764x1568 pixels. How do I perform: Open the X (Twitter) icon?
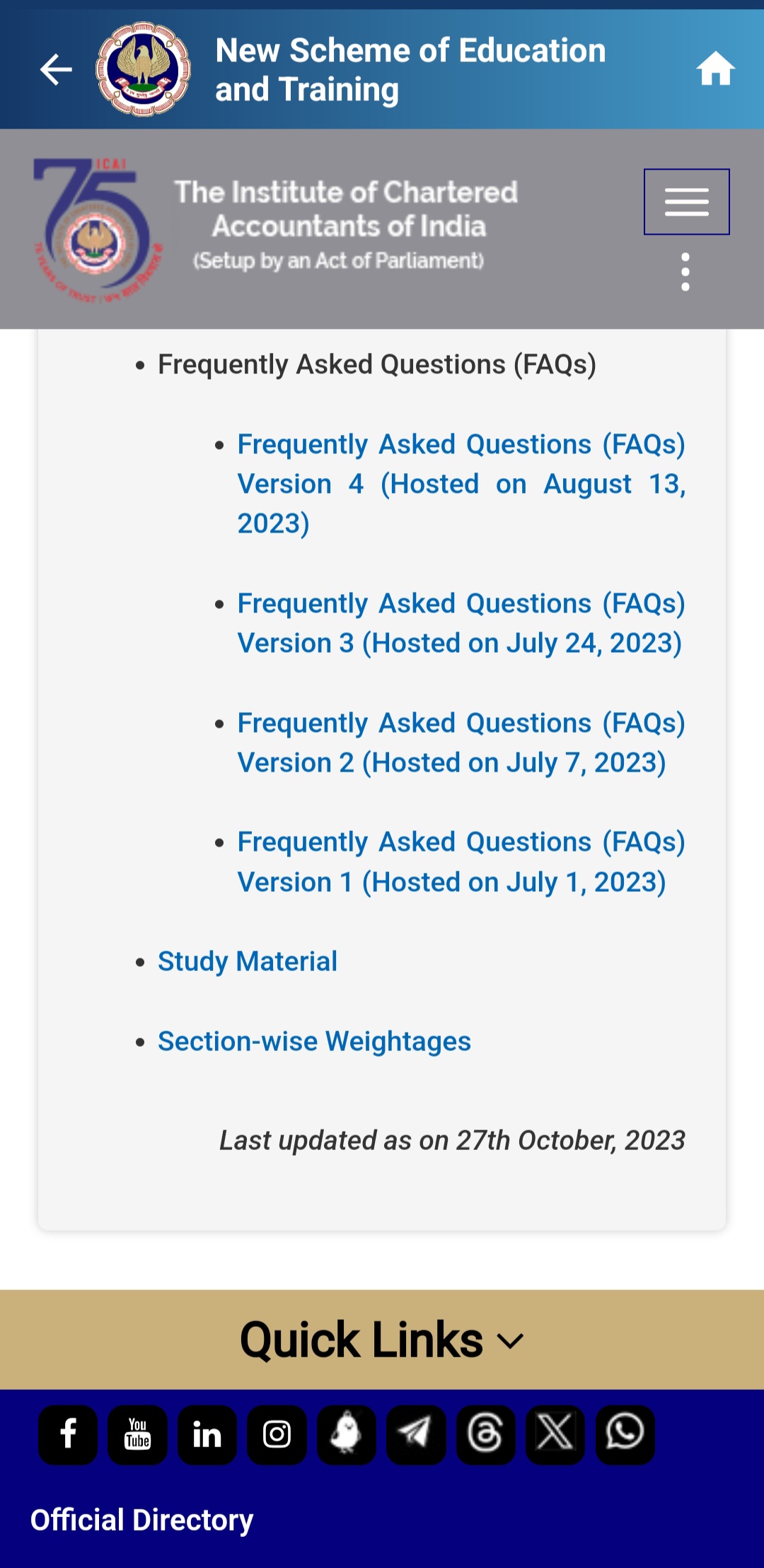point(555,1434)
